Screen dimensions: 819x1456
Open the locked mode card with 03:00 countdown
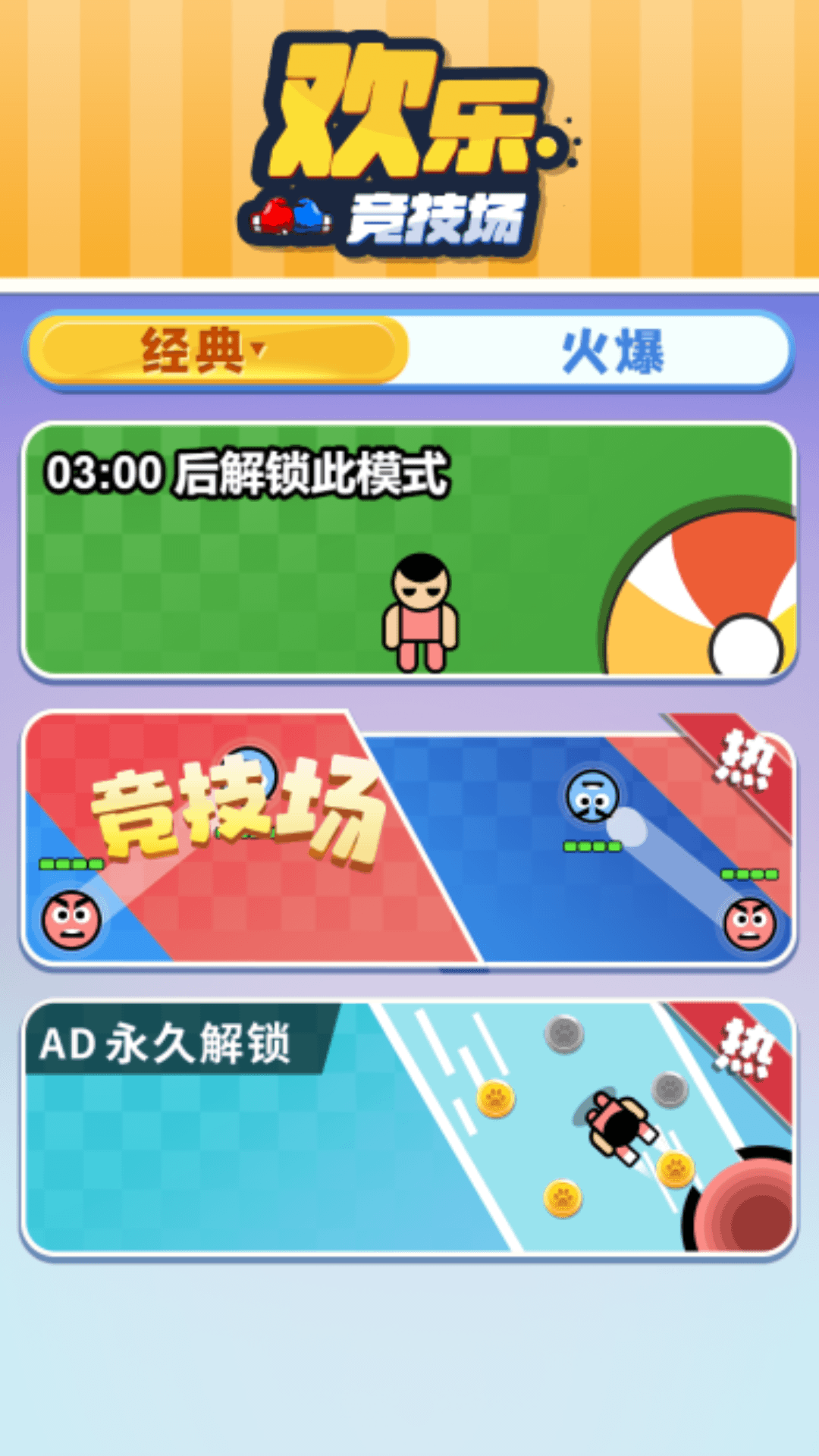coord(409,551)
